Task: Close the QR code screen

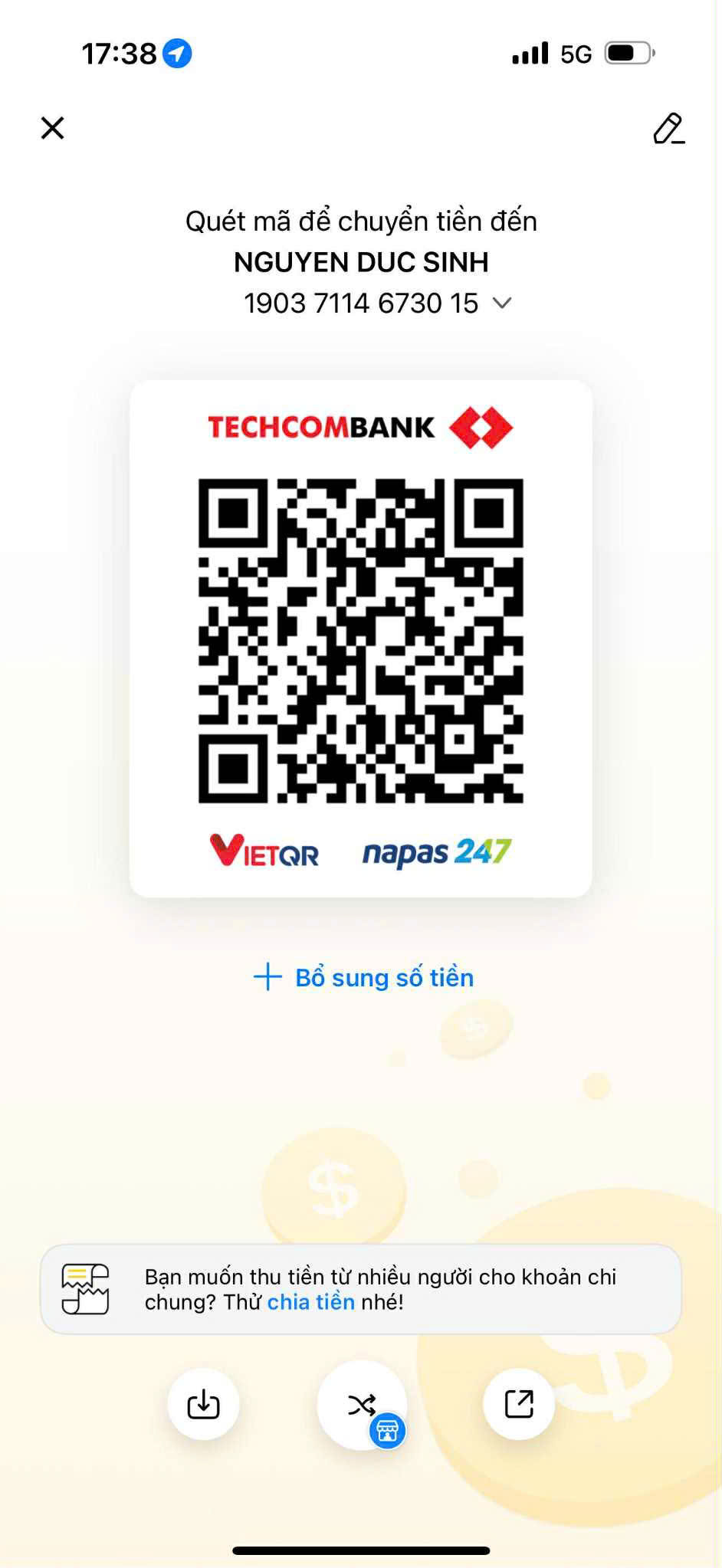Action: pyautogui.click(x=52, y=128)
